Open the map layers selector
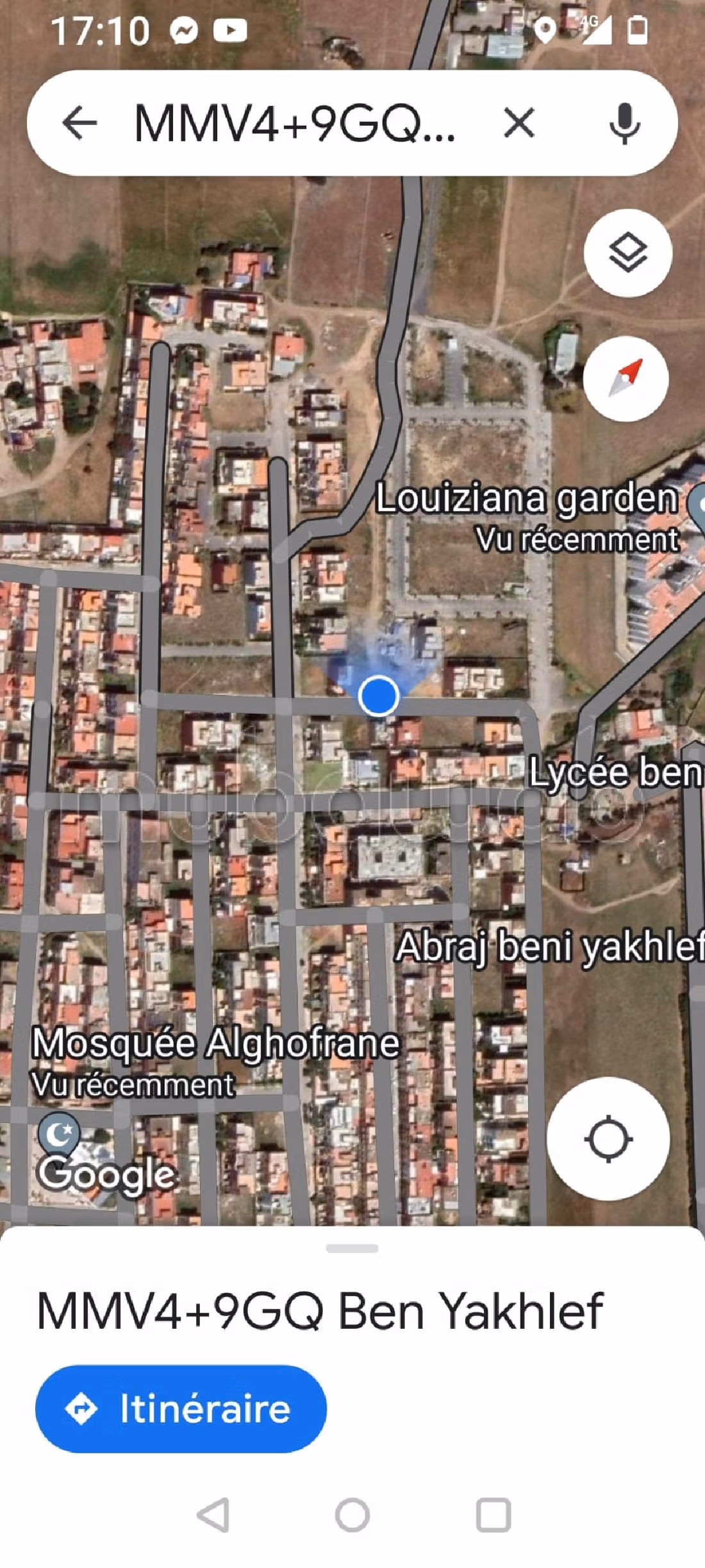Screen dimensions: 705x1568 tap(627, 253)
